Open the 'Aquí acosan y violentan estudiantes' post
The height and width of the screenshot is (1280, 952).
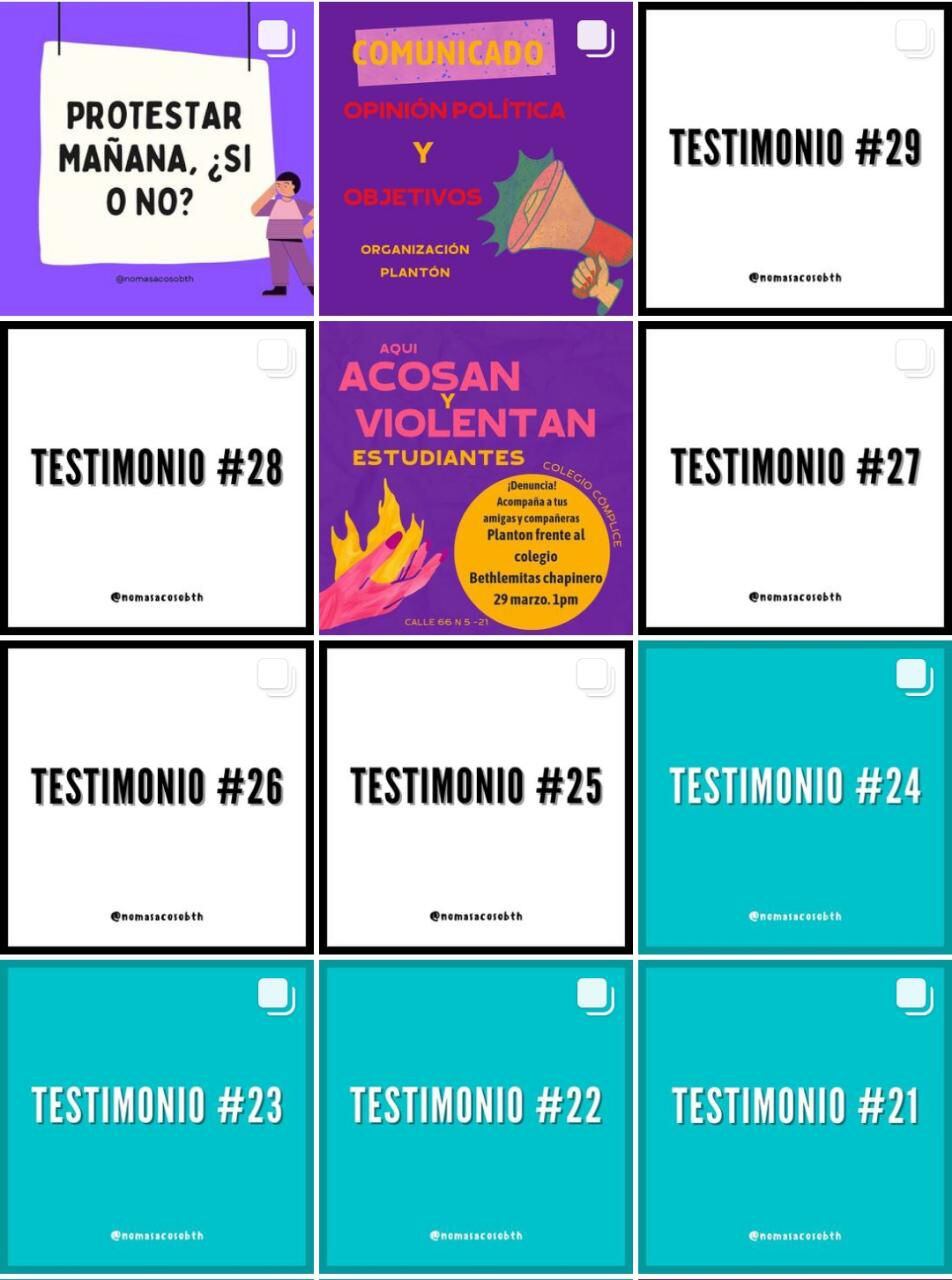tap(475, 477)
